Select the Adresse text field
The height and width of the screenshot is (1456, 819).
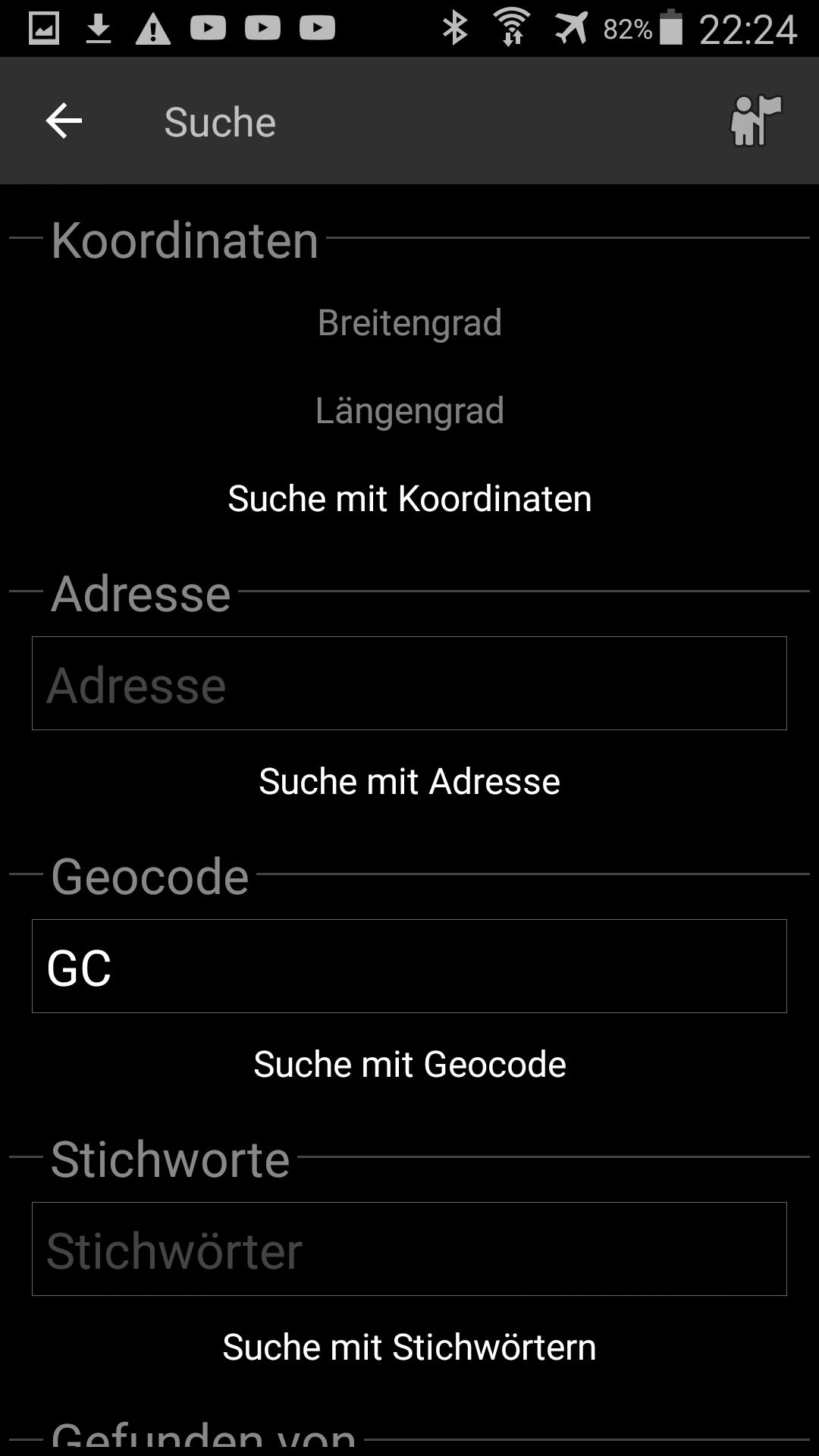[409, 682]
